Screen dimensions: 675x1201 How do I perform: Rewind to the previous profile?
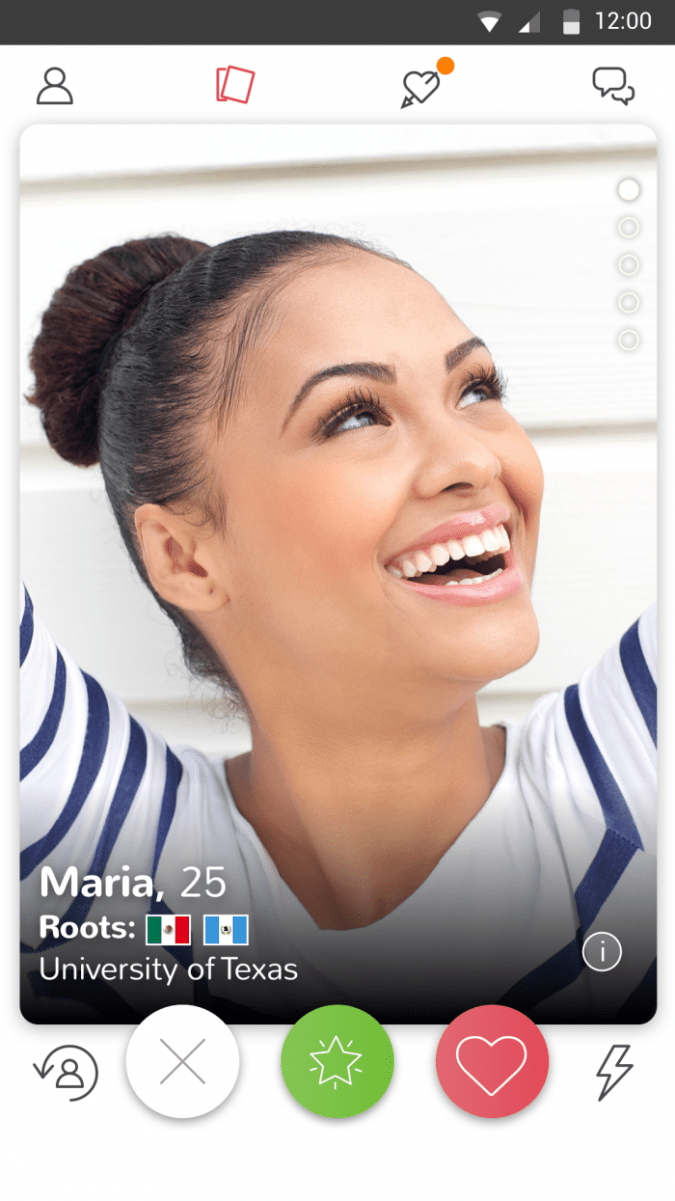coord(66,1069)
